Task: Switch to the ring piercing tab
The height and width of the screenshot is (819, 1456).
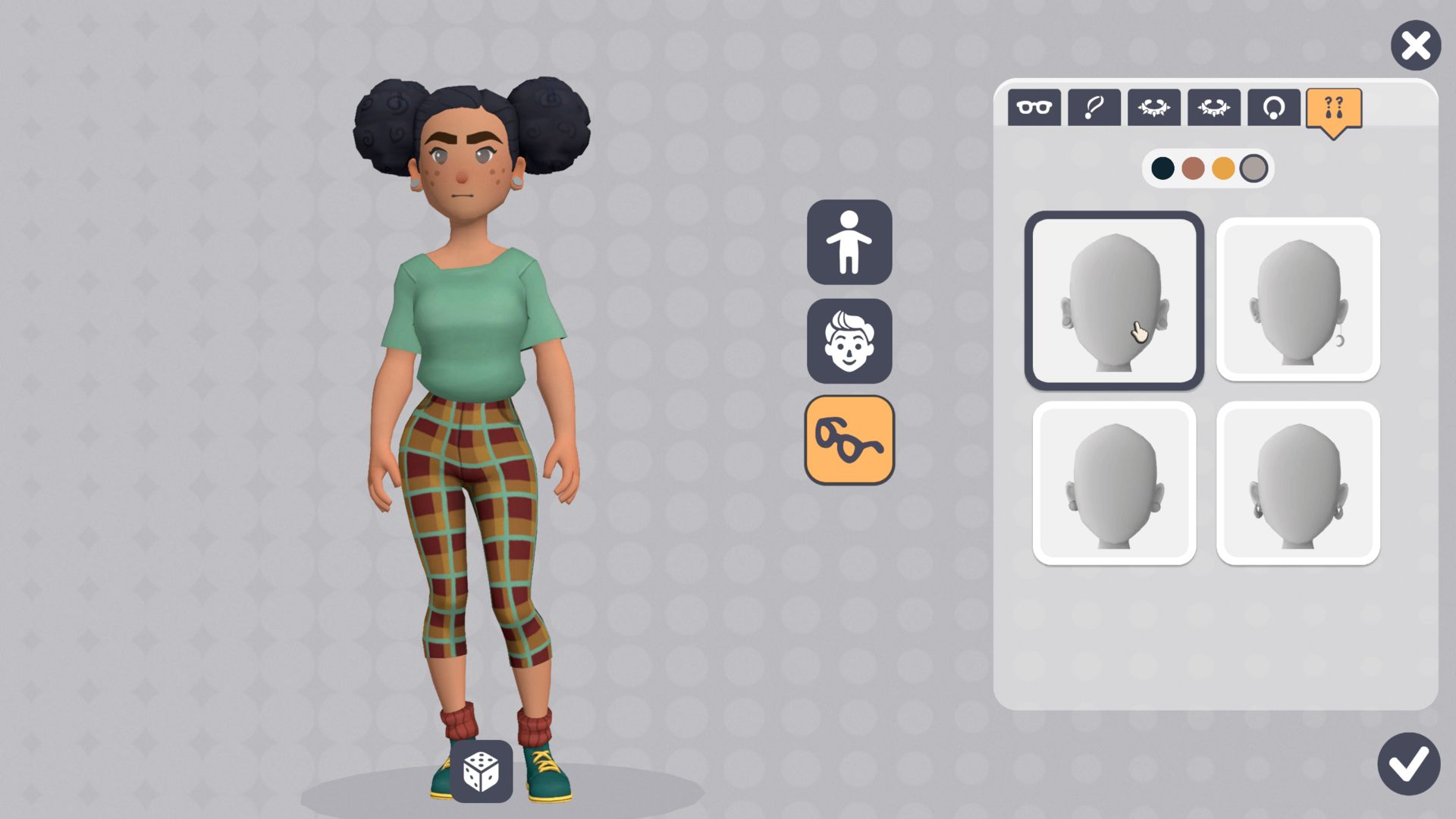Action: click(1273, 107)
